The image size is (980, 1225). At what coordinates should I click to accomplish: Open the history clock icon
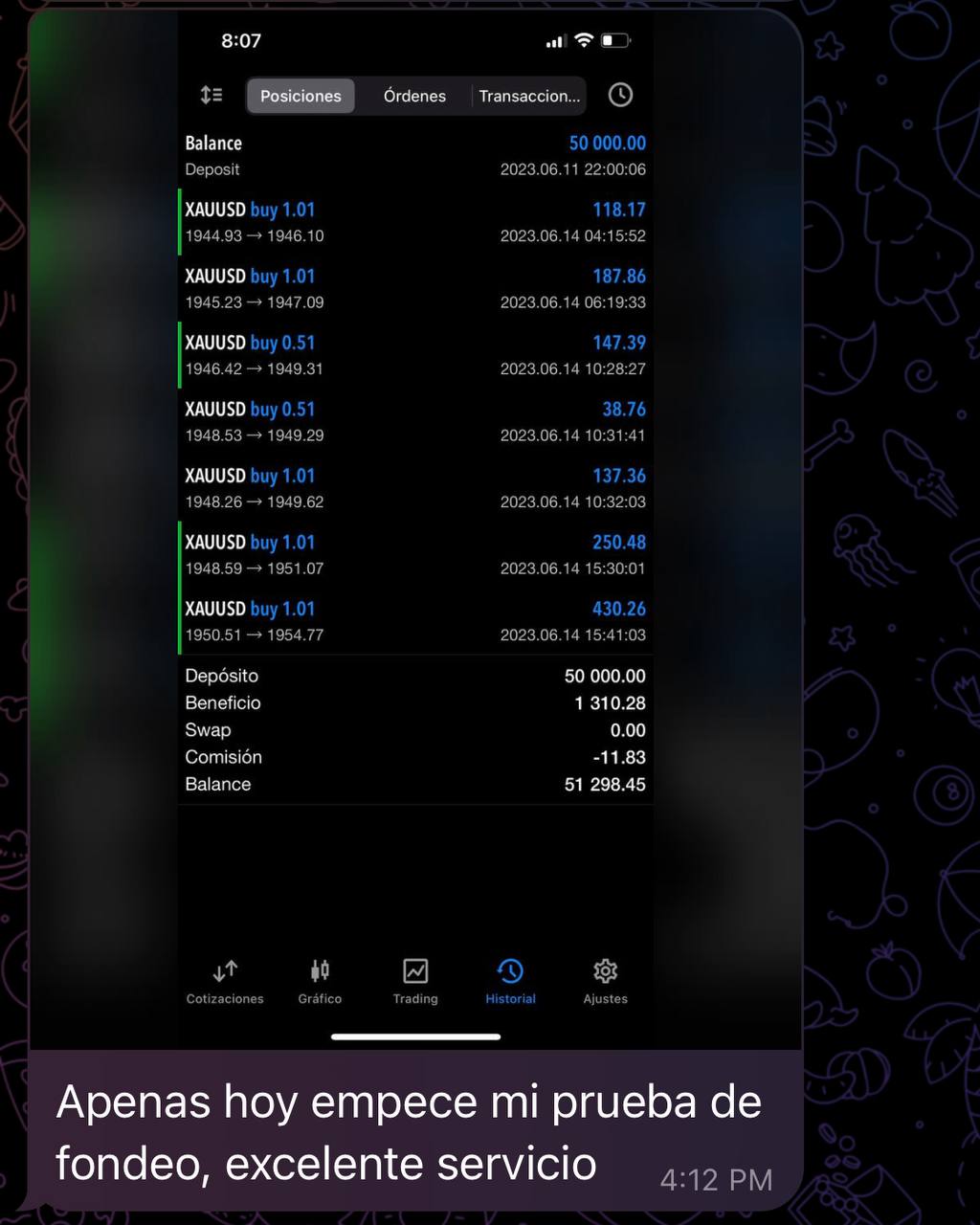click(620, 95)
